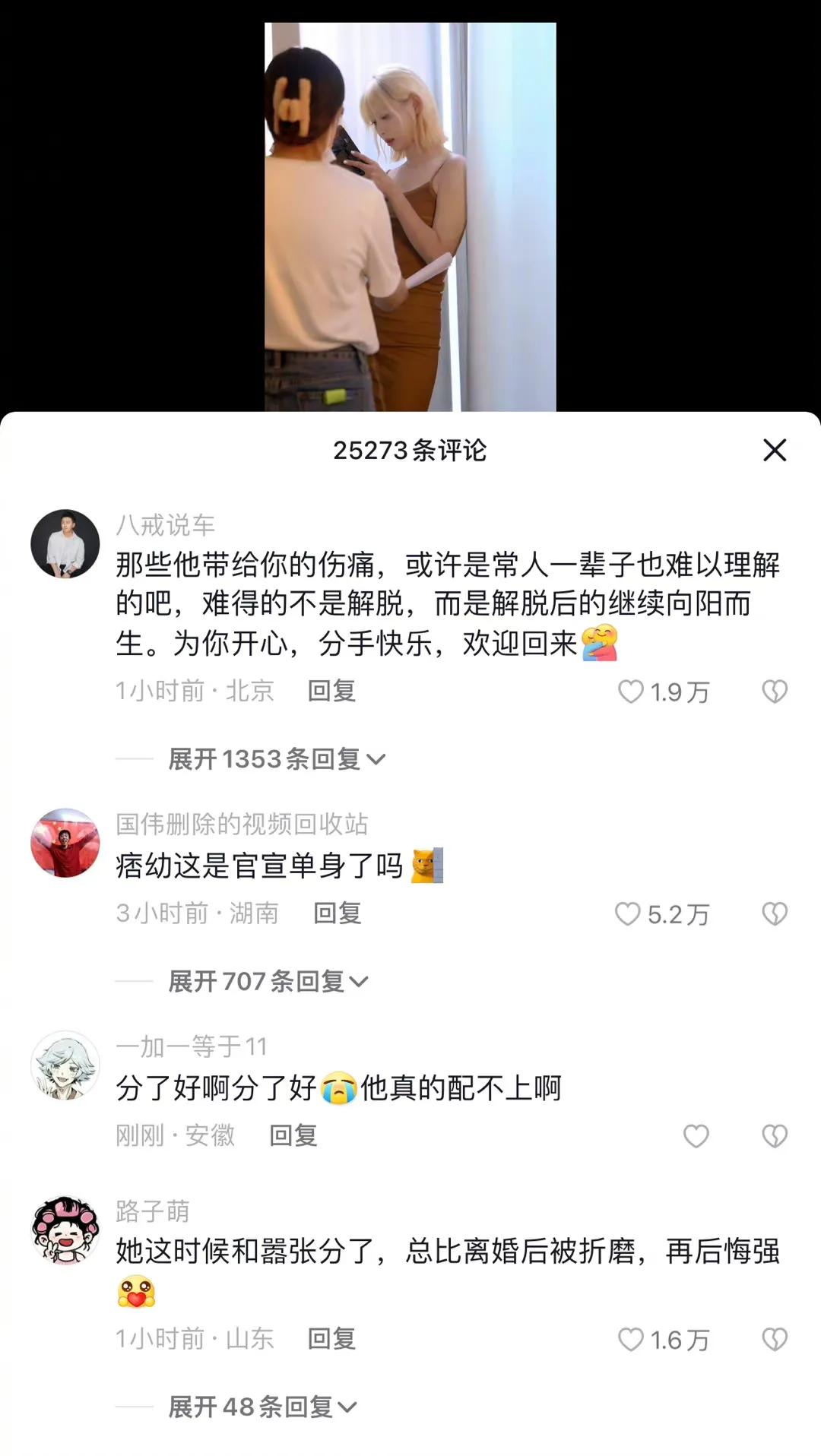
Task: Dislike 路子萌's comment
Action: [774, 1339]
